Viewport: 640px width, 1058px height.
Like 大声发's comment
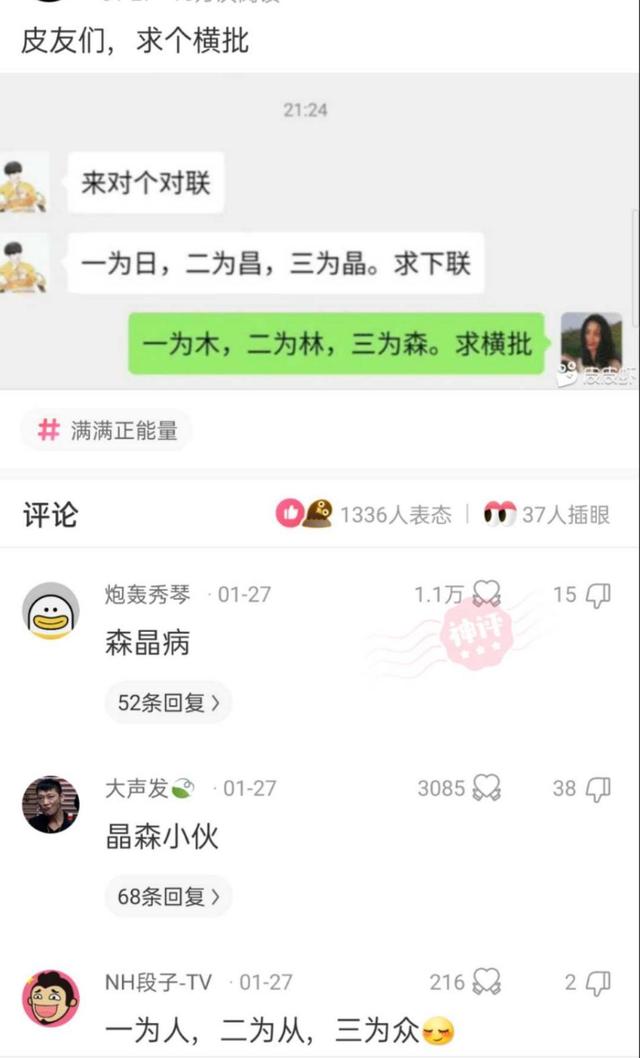tap(486, 788)
